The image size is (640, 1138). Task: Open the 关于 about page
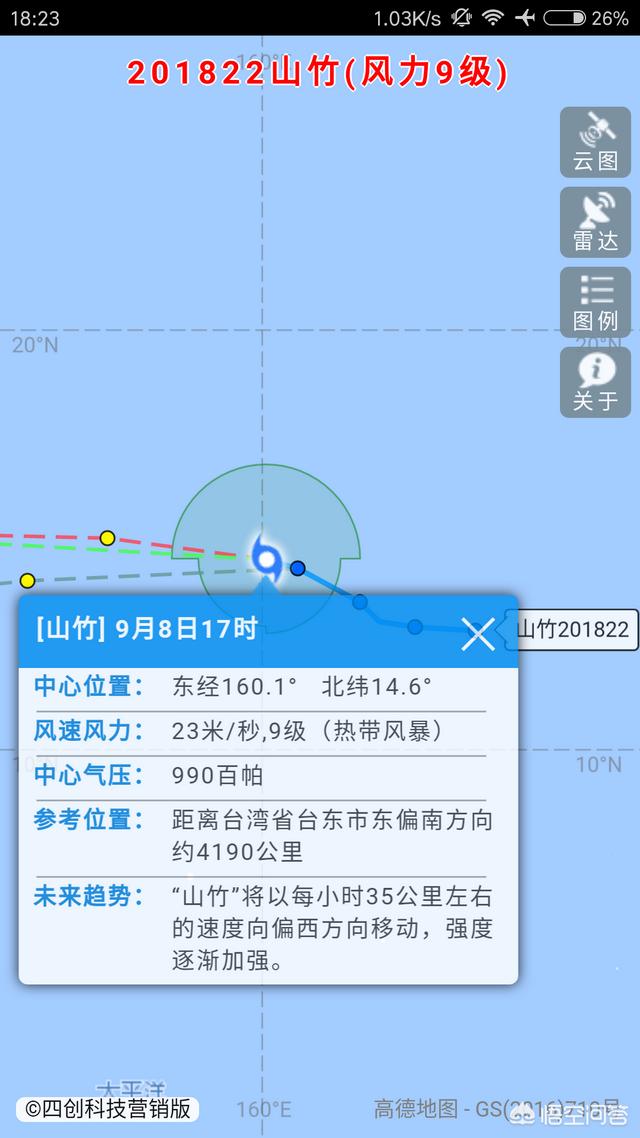point(595,382)
